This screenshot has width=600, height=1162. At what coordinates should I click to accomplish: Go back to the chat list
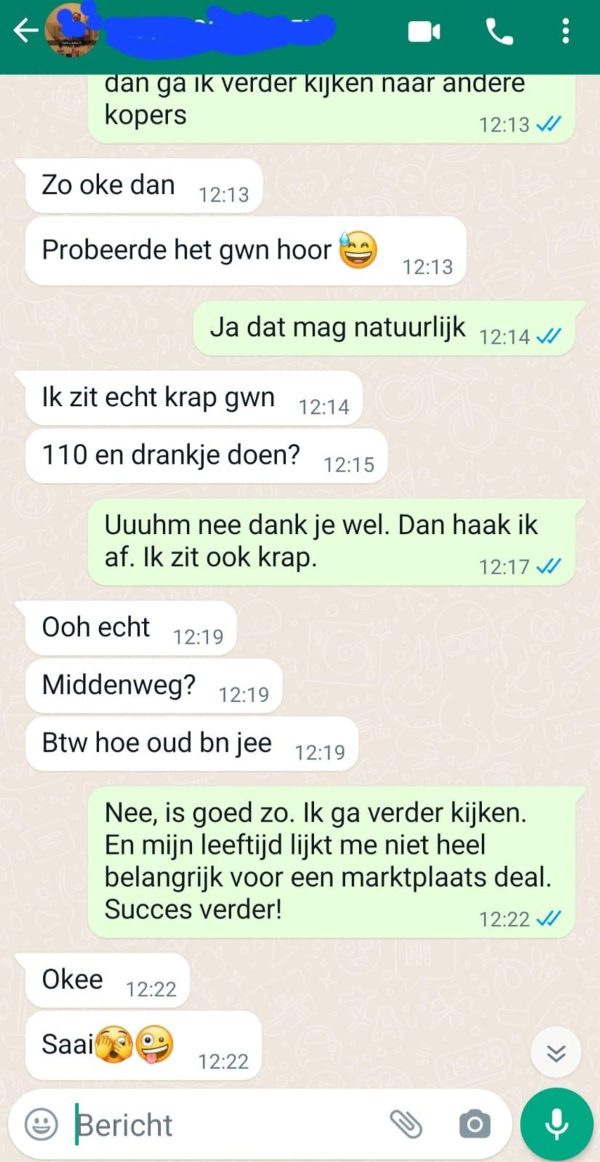click(24, 30)
